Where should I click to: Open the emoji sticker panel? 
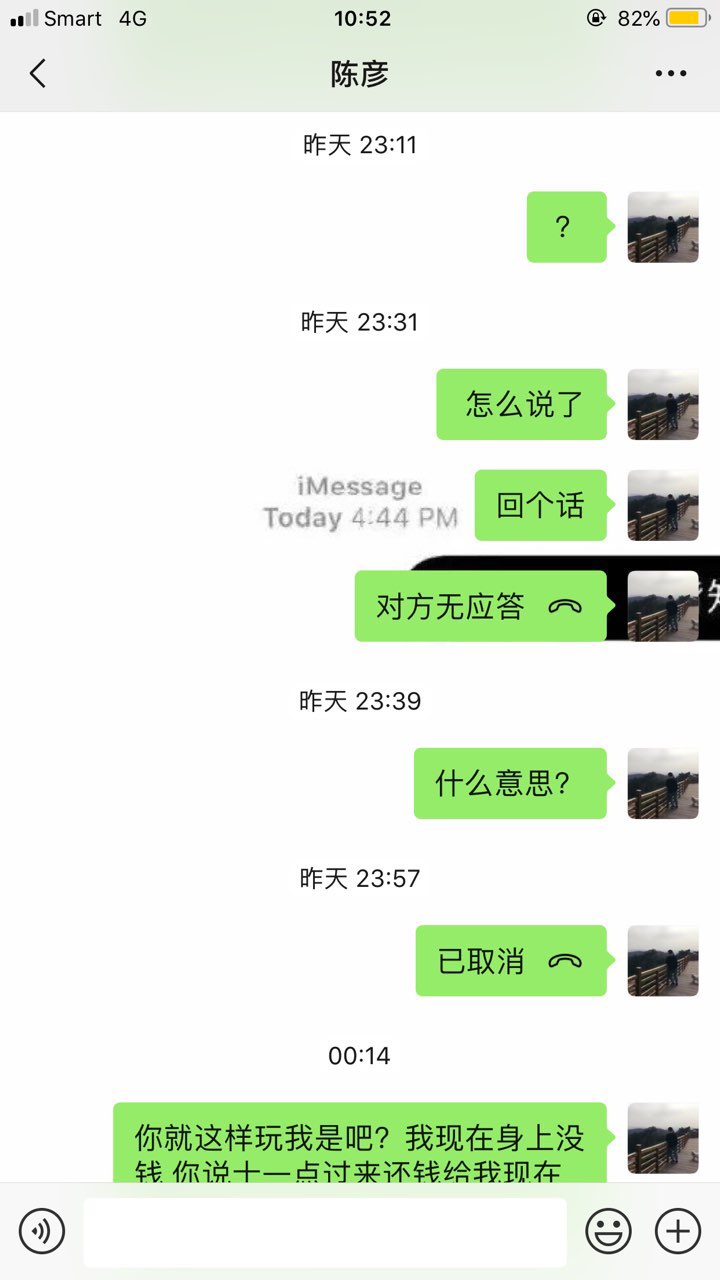click(x=608, y=1231)
